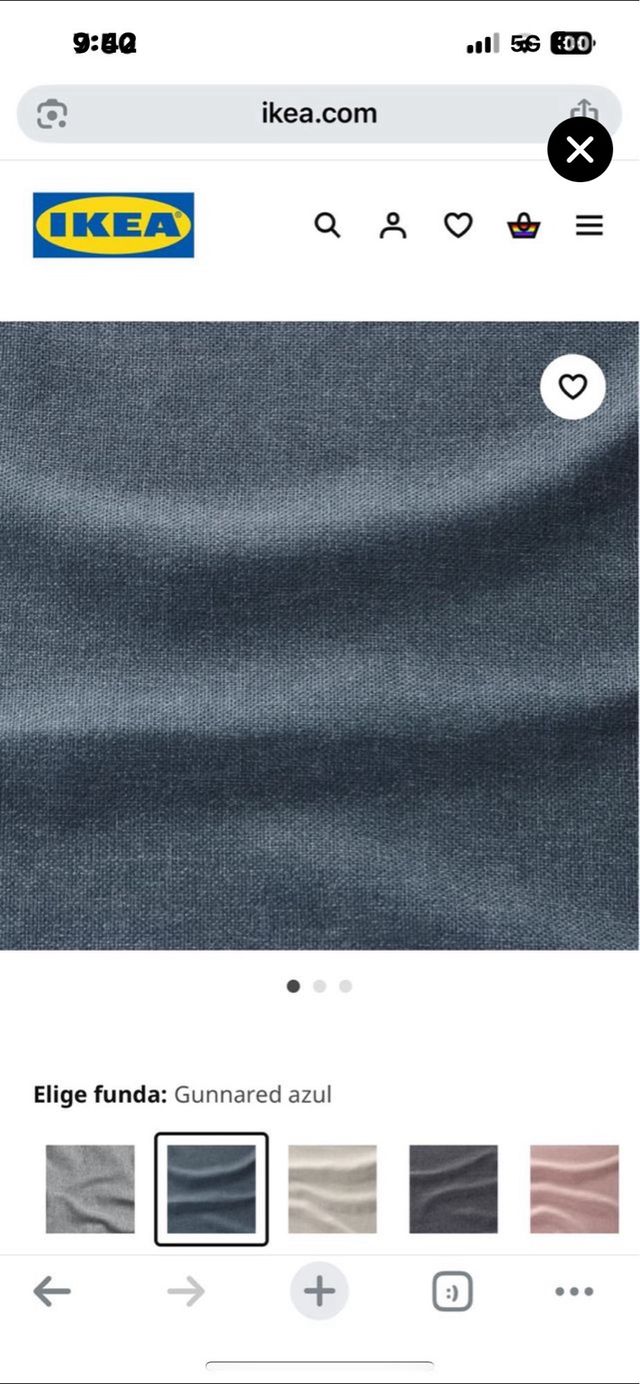640x1384 pixels.
Task: Go back in the browser
Action: 52,1292
